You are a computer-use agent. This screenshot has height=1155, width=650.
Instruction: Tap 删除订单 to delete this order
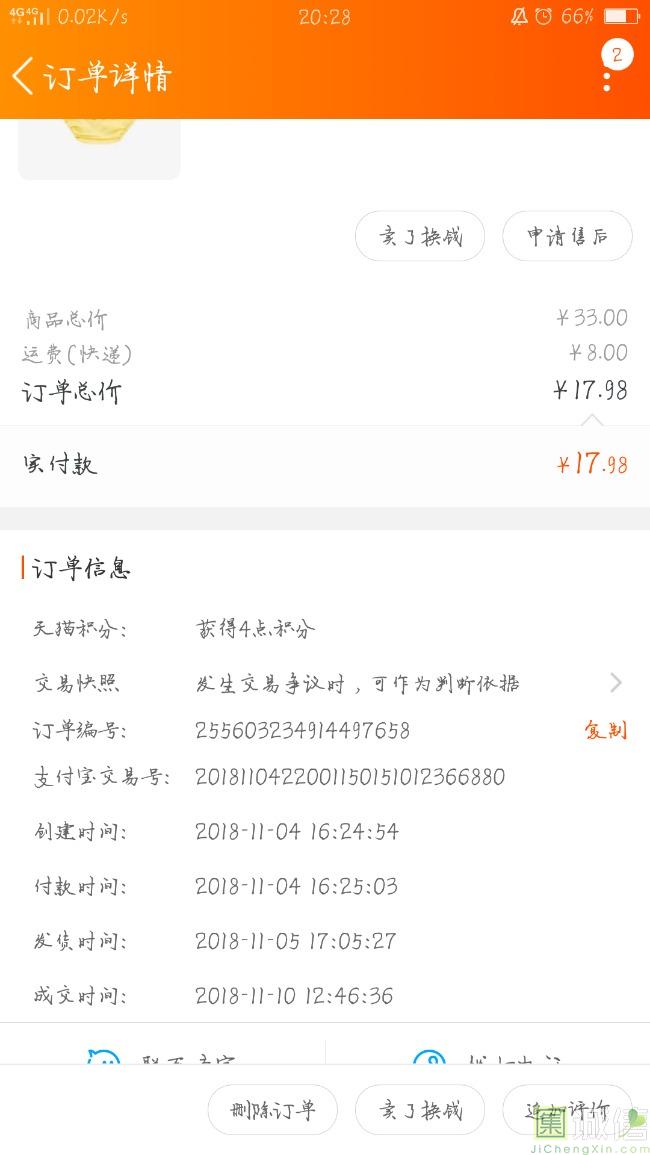click(x=272, y=1110)
